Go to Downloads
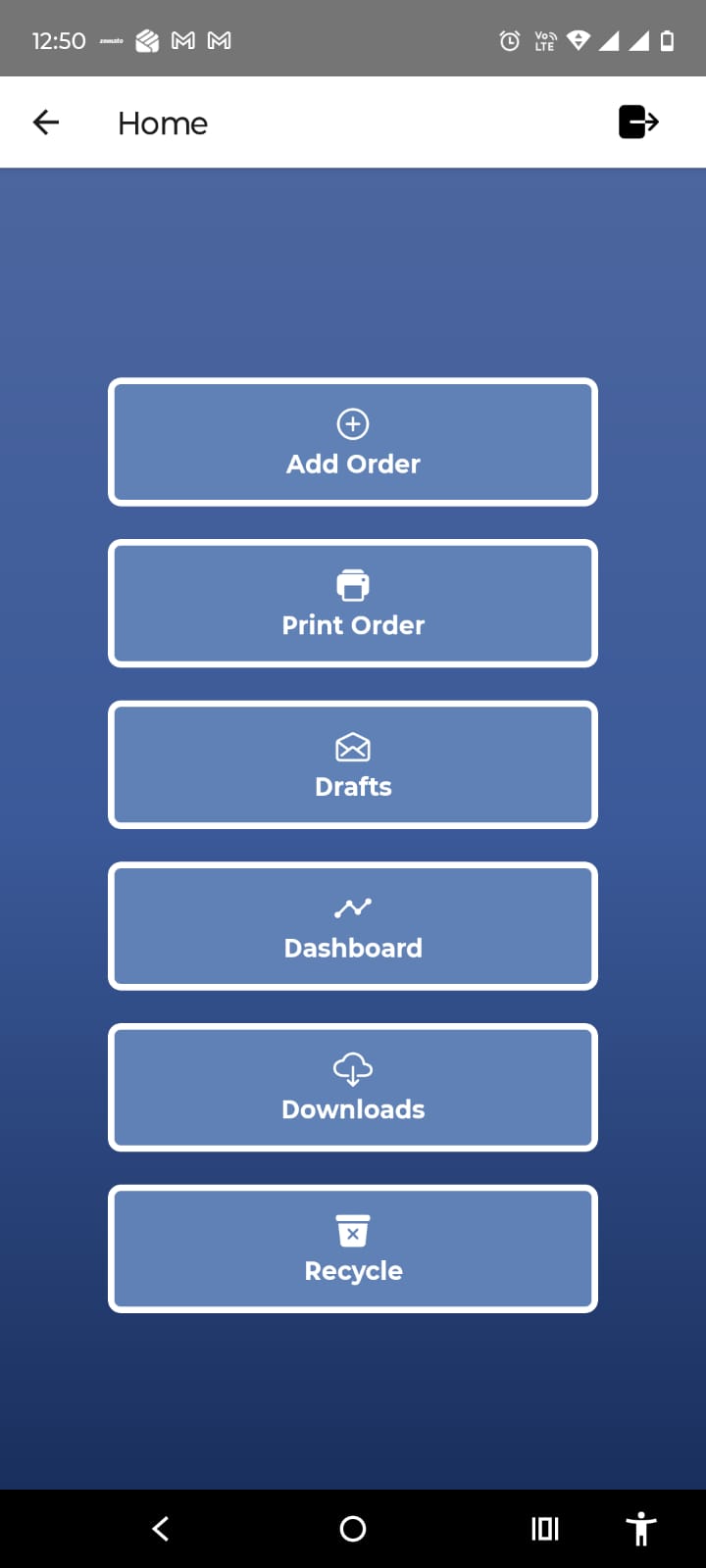 tap(353, 1088)
